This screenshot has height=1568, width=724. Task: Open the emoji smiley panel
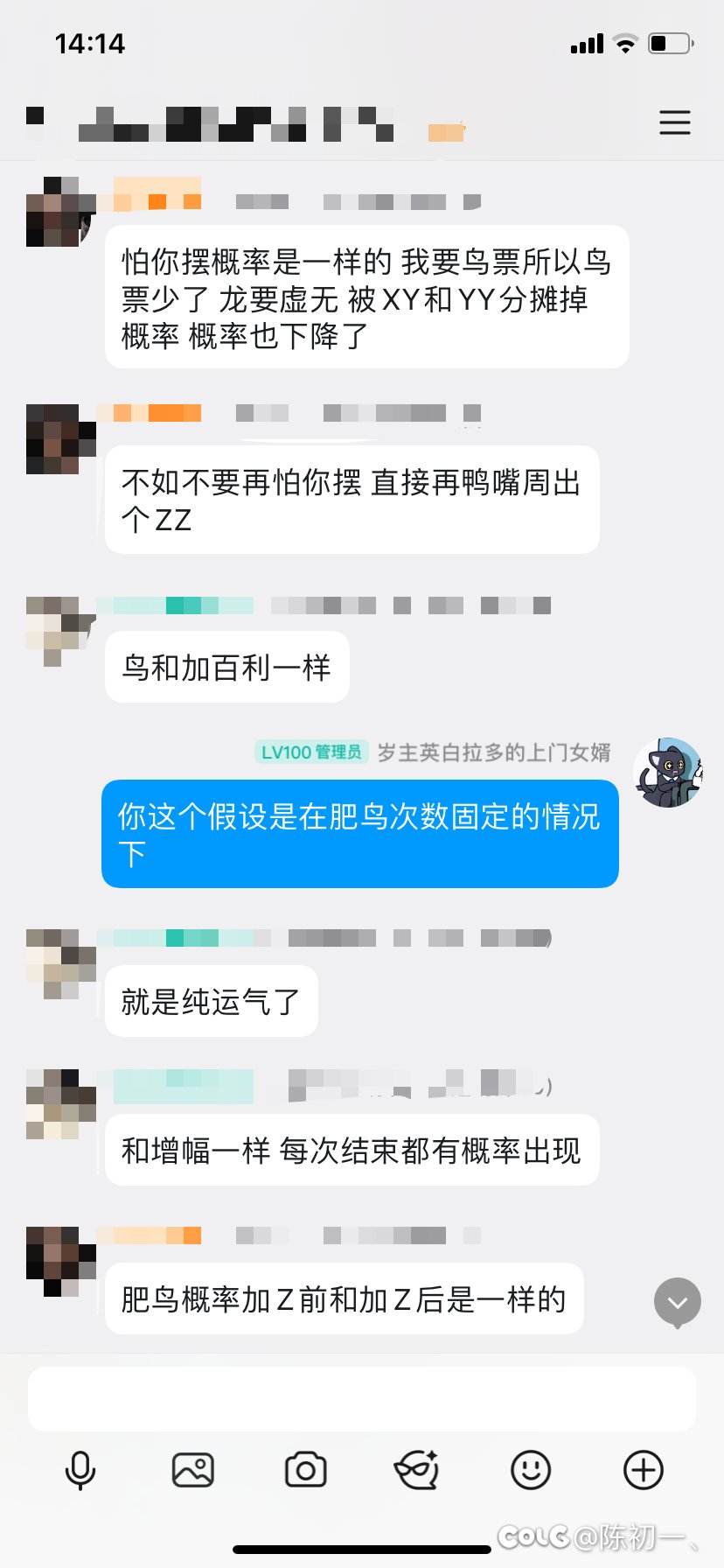click(531, 1470)
